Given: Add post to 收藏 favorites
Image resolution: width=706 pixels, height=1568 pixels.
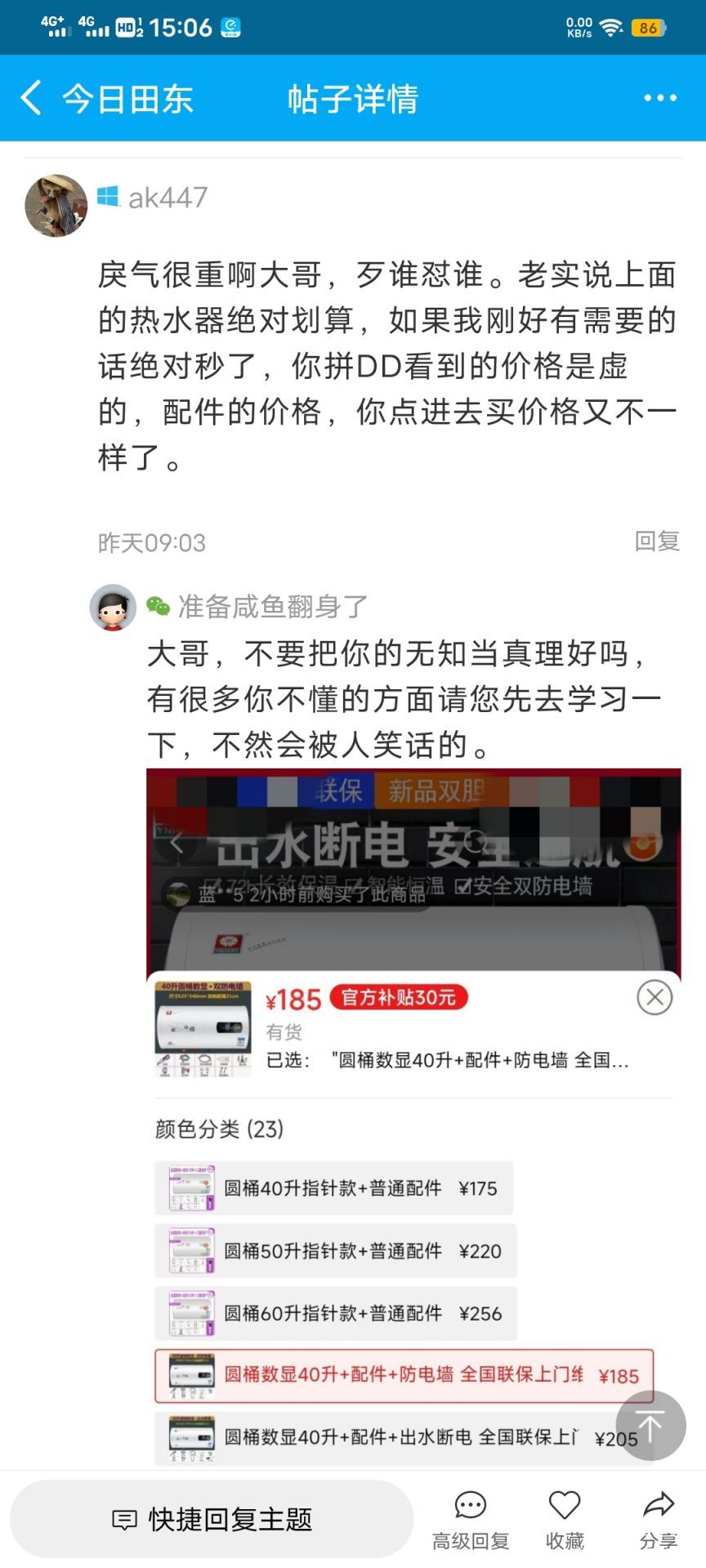Looking at the screenshot, I should pyautogui.click(x=565, y=1520).
